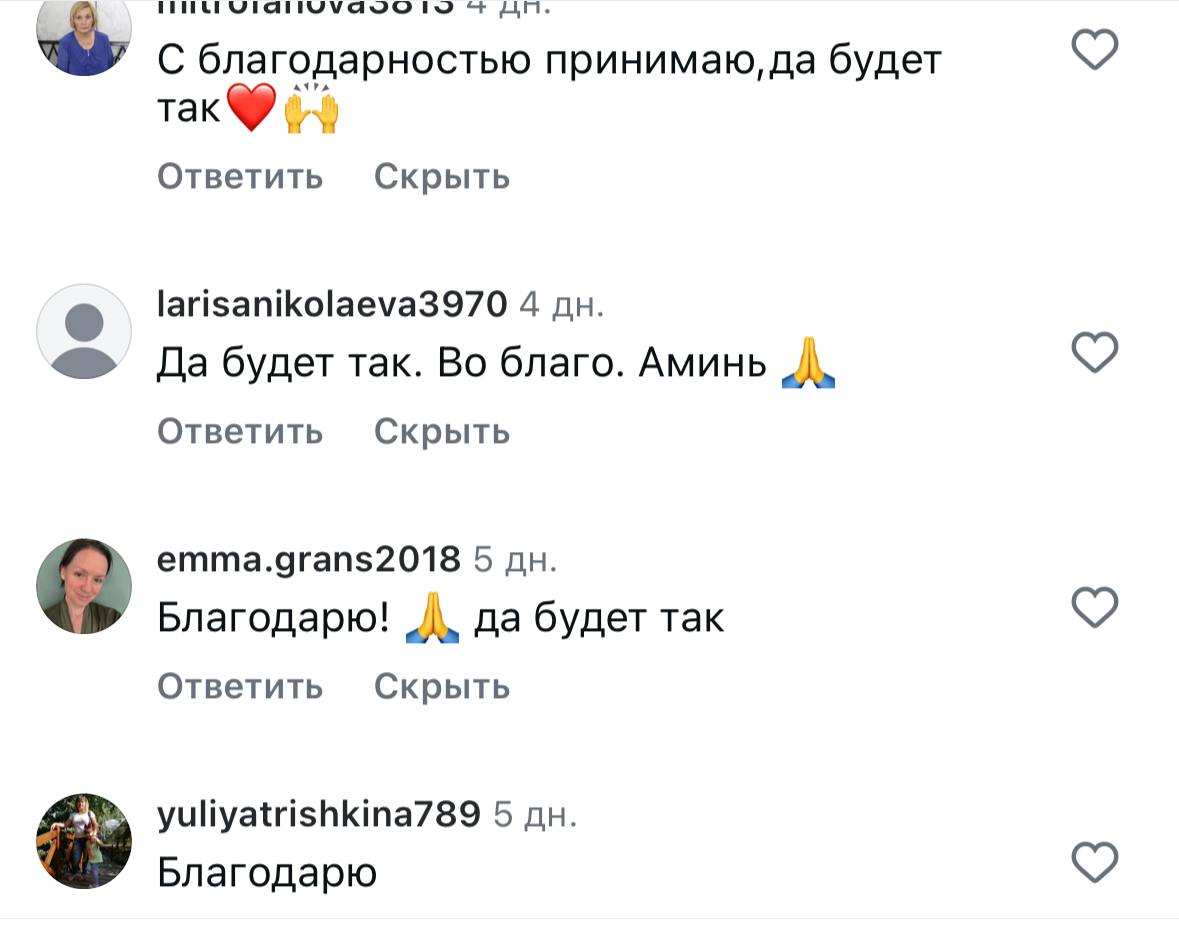This screenshot has width=1179, height=951.
Task: Tap yuliyatrishkina789's avatar photo
Action: pyautogui.click(x=84, y=841)
